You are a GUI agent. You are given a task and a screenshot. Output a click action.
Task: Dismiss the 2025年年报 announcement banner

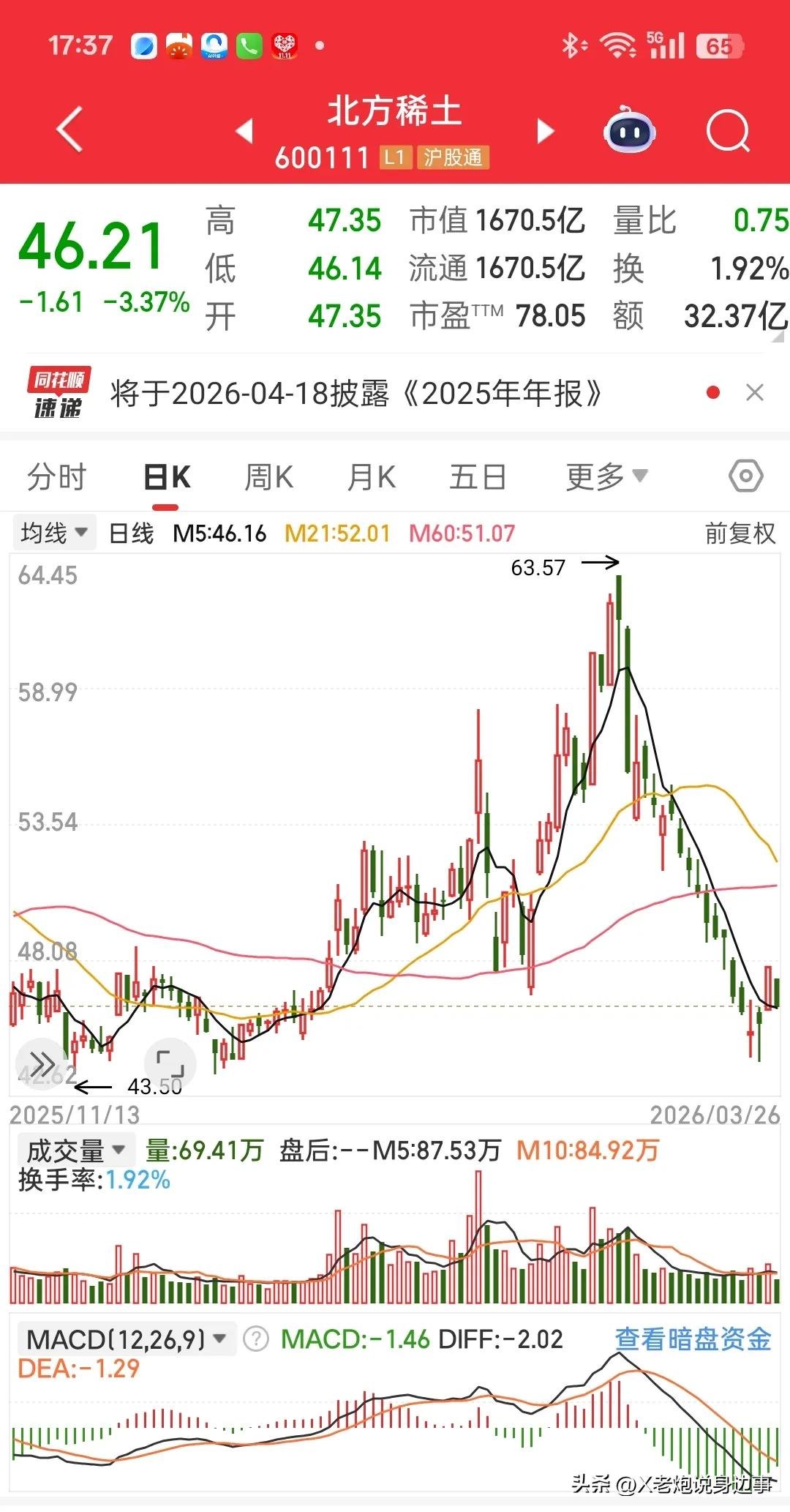point(755,394)
